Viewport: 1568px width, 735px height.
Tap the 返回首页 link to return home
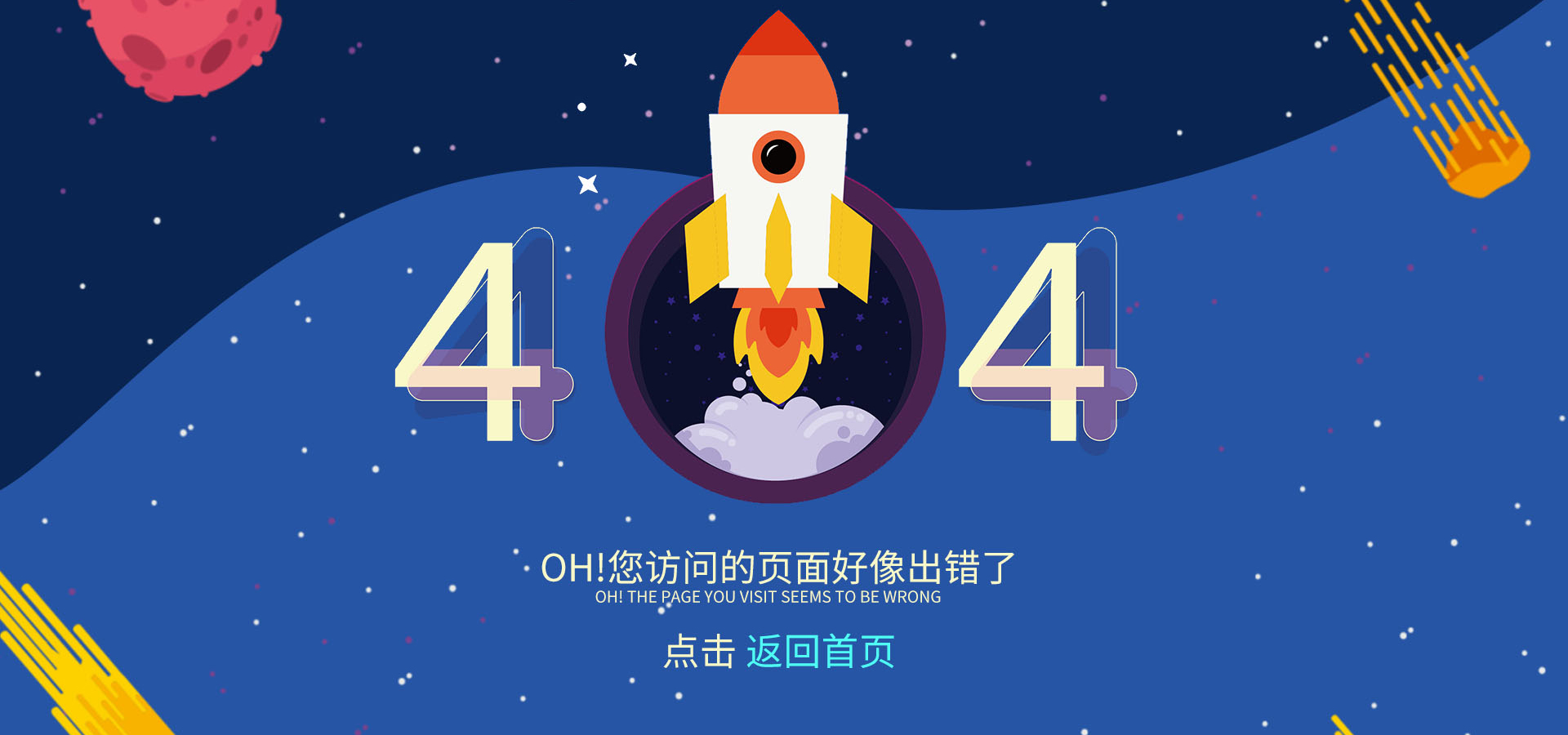[820, 652]
